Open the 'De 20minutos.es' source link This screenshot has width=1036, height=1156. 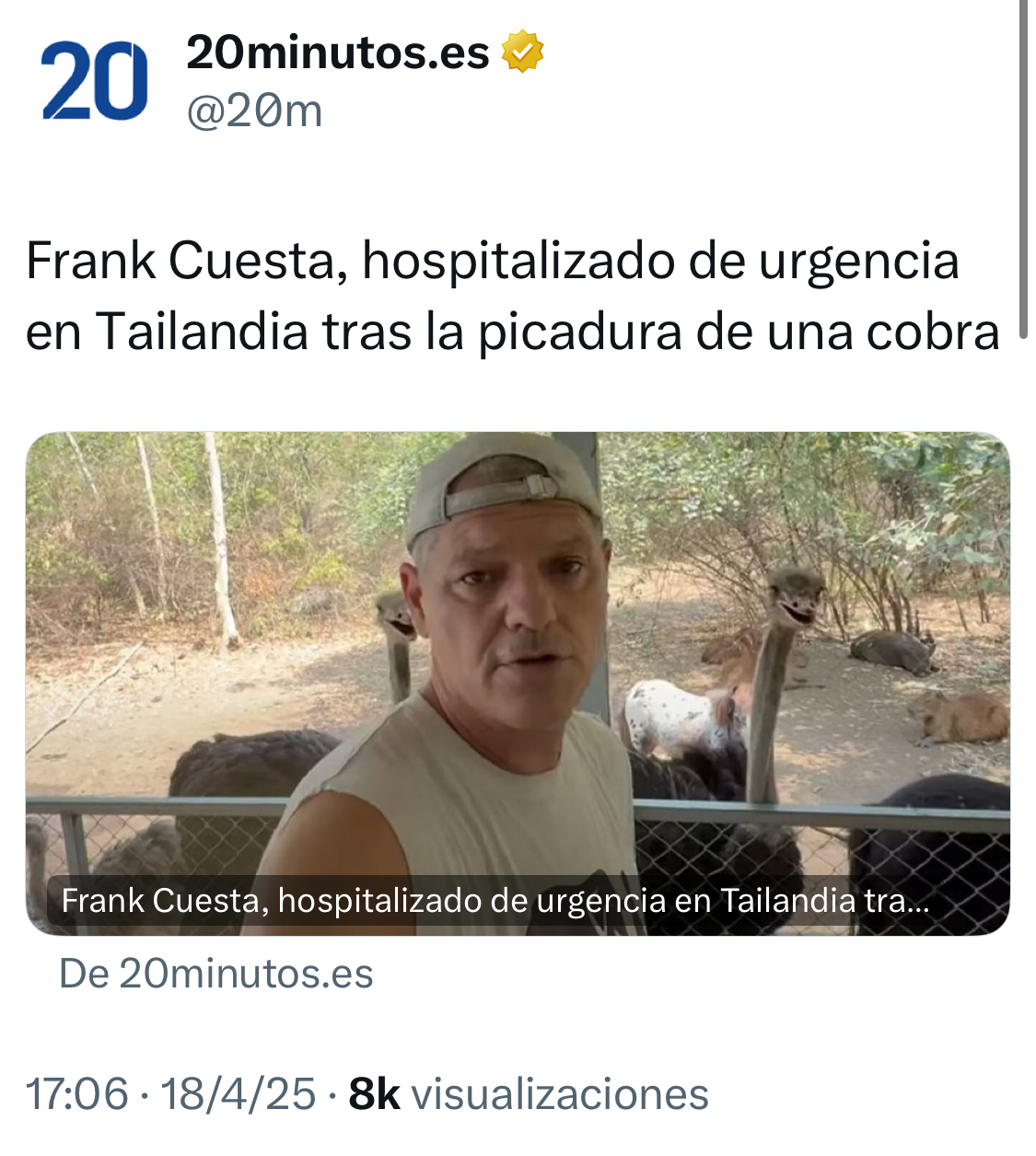click(x=216, y=974)
